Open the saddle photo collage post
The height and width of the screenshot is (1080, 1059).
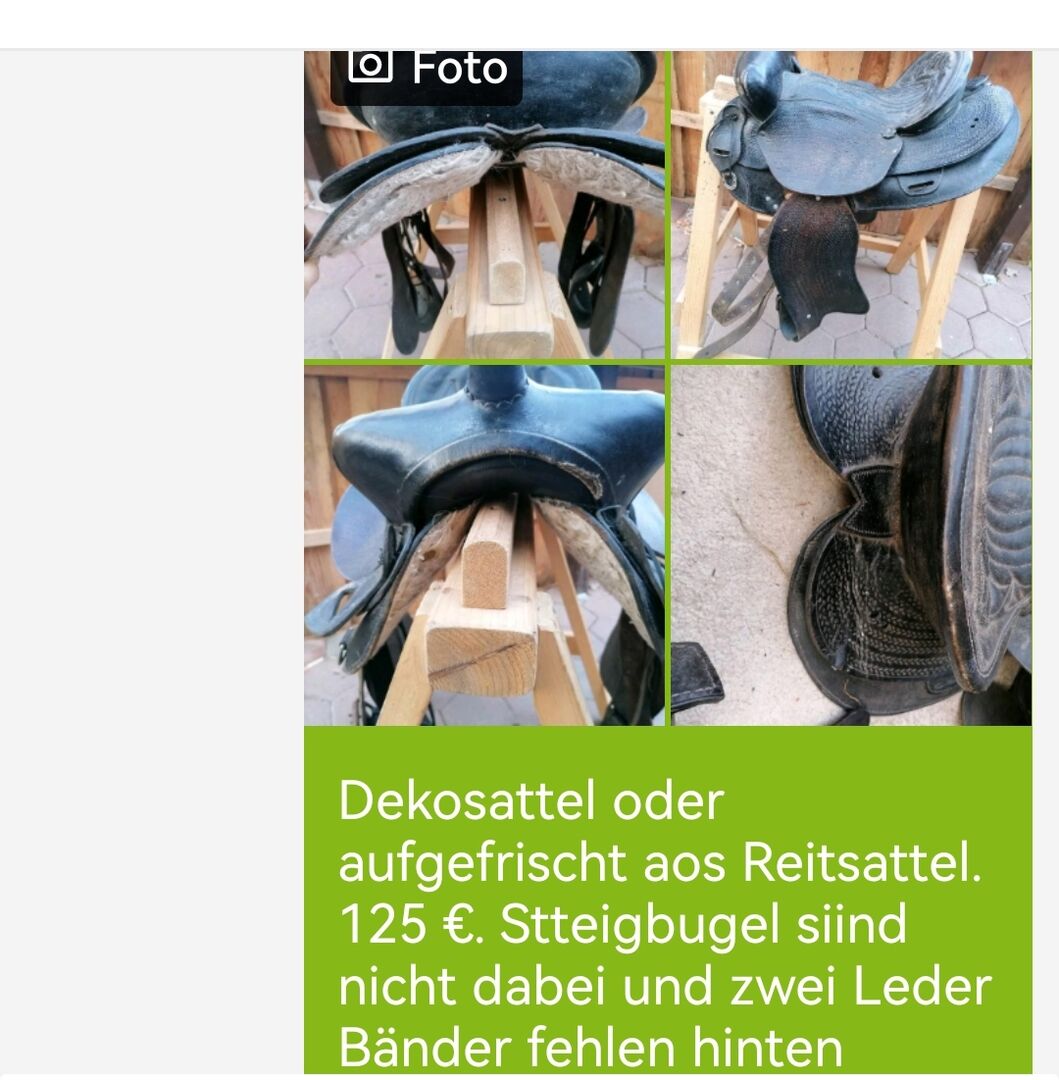667,390
